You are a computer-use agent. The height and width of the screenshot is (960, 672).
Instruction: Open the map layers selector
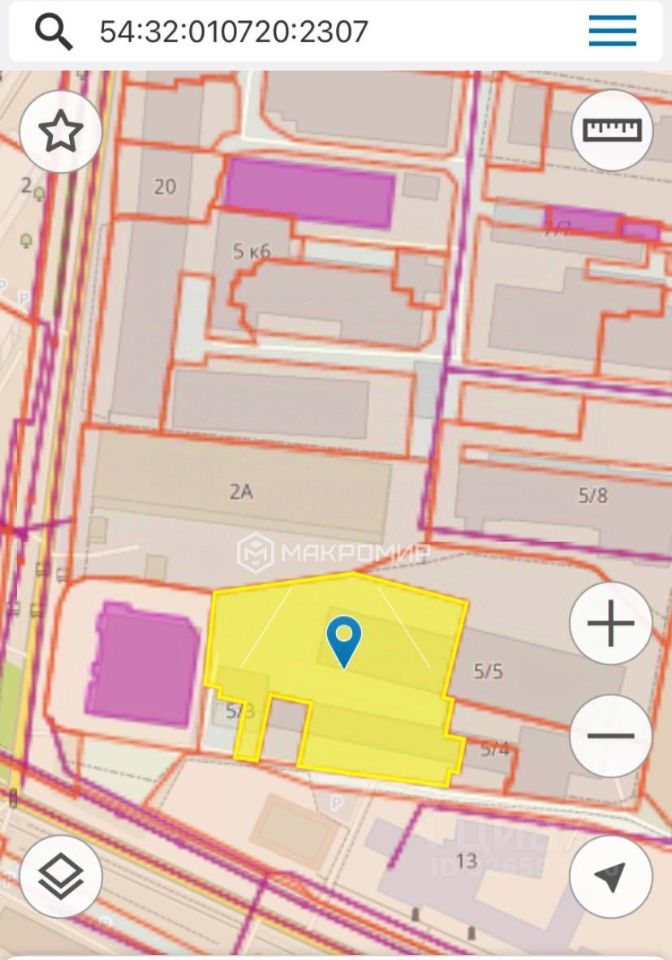tap(60, 876)
